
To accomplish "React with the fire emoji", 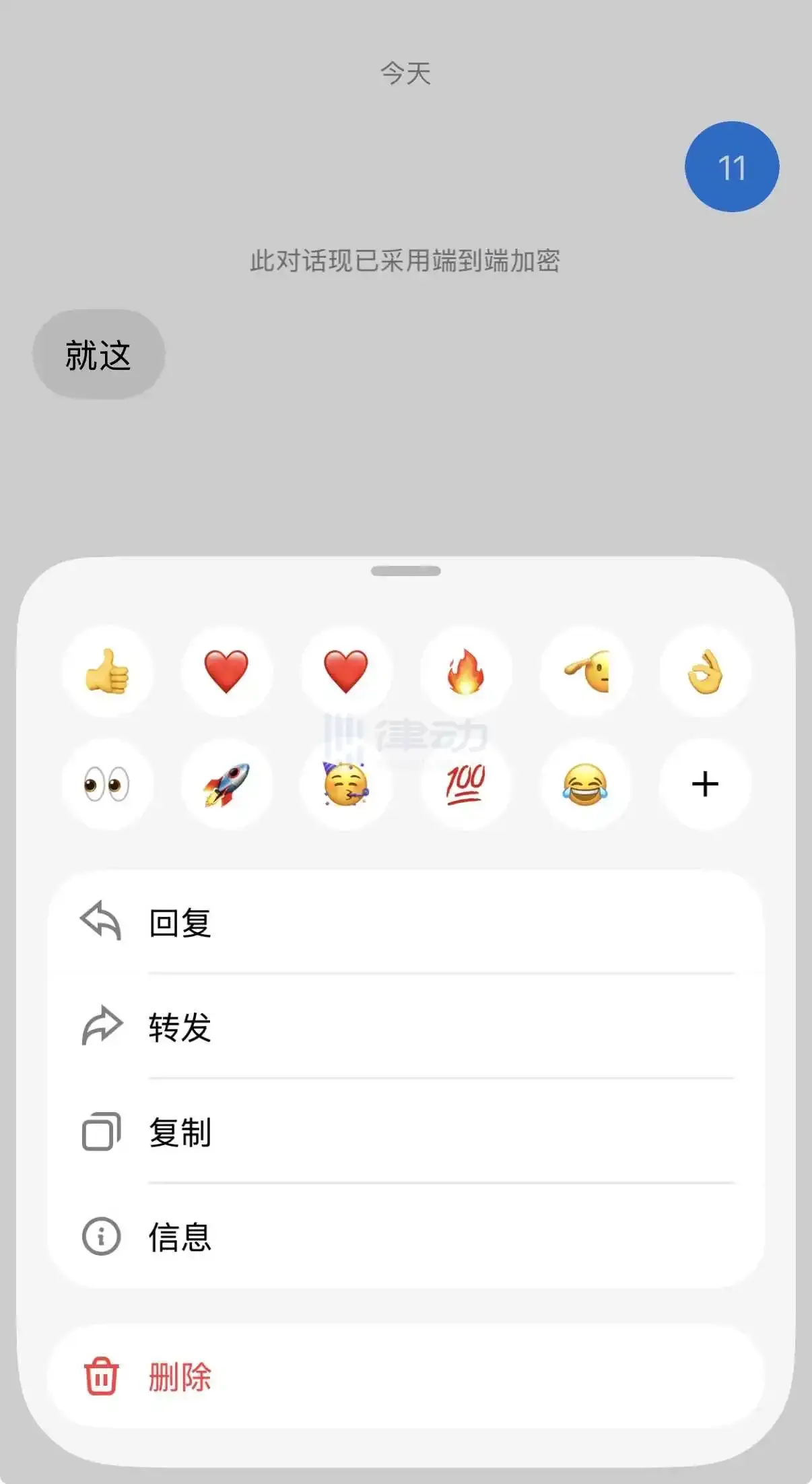I will tap(465, 672).
